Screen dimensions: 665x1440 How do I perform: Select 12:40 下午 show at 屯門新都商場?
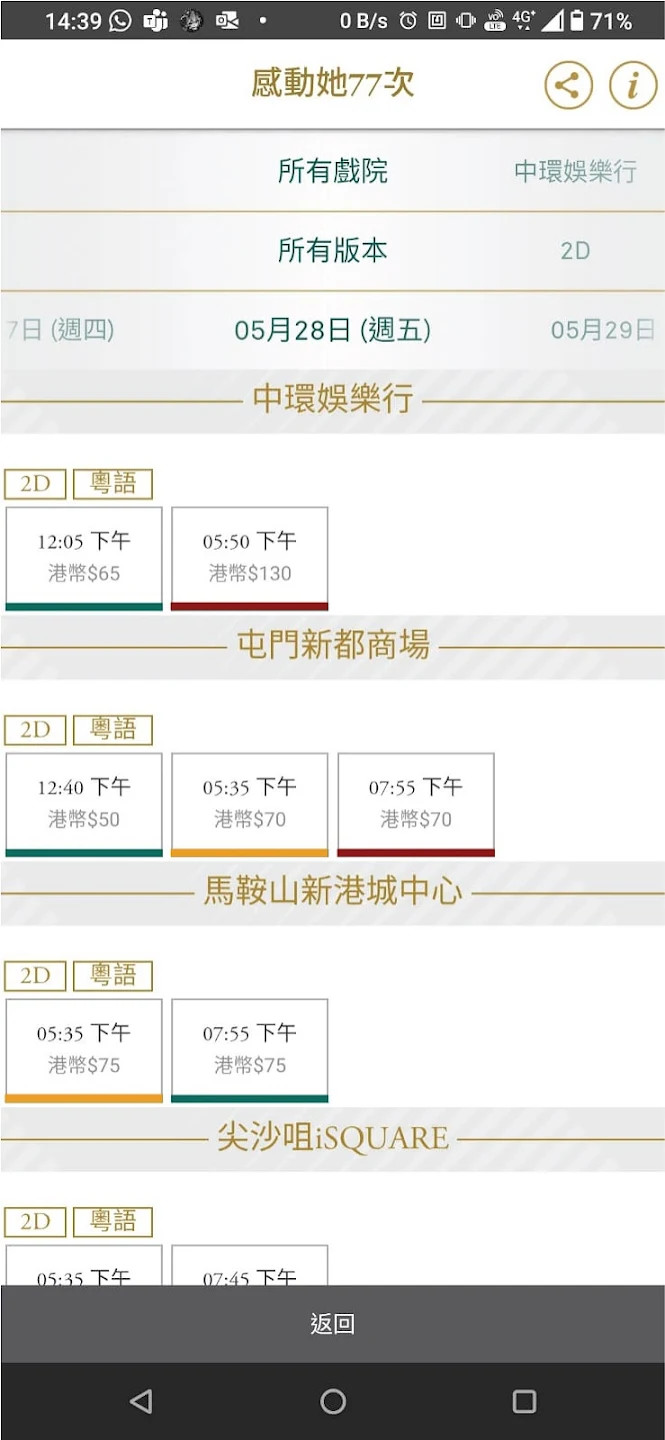[84, 805]
